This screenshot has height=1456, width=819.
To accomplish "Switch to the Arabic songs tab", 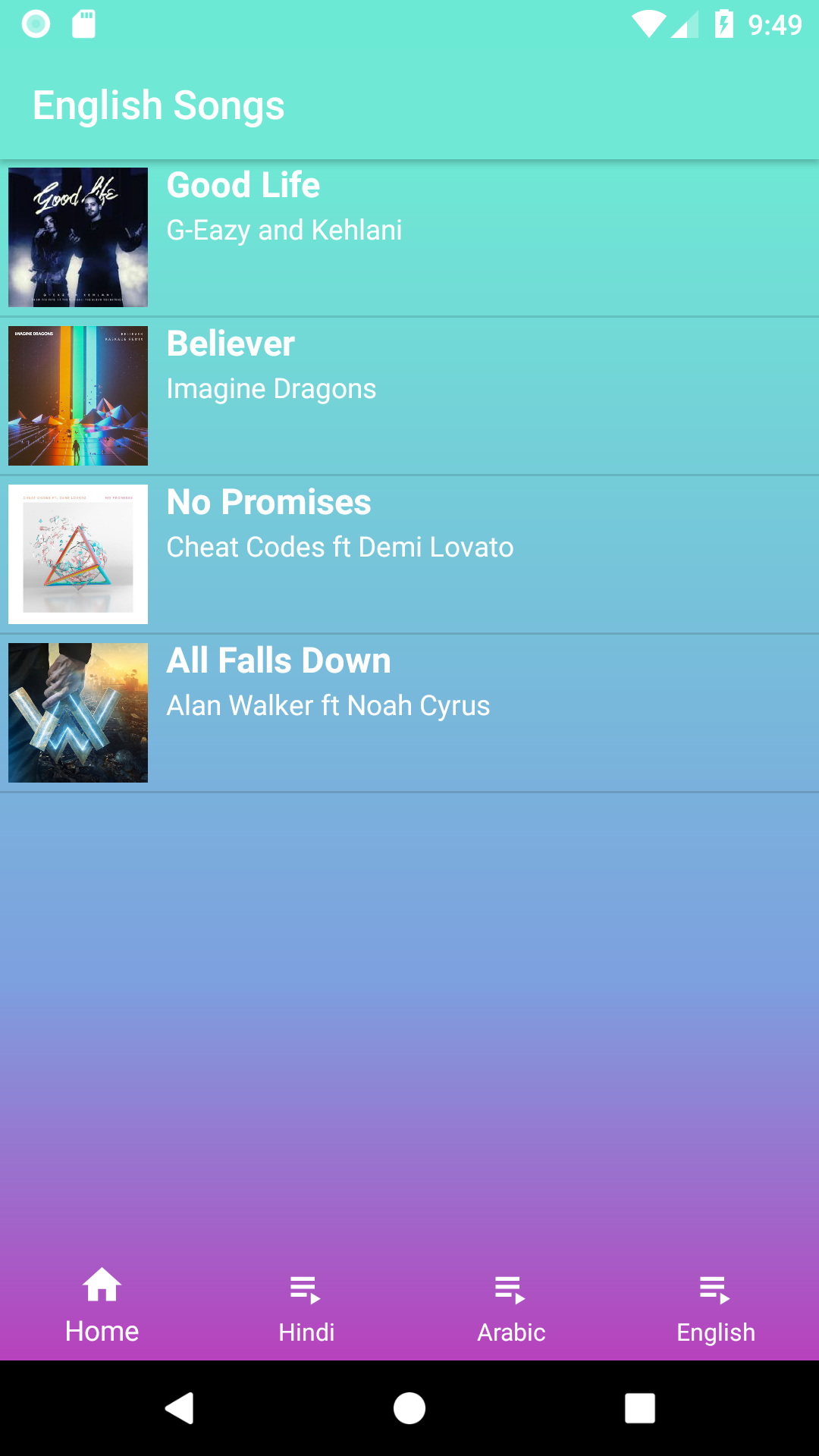I will click(x=512, y=1306).
